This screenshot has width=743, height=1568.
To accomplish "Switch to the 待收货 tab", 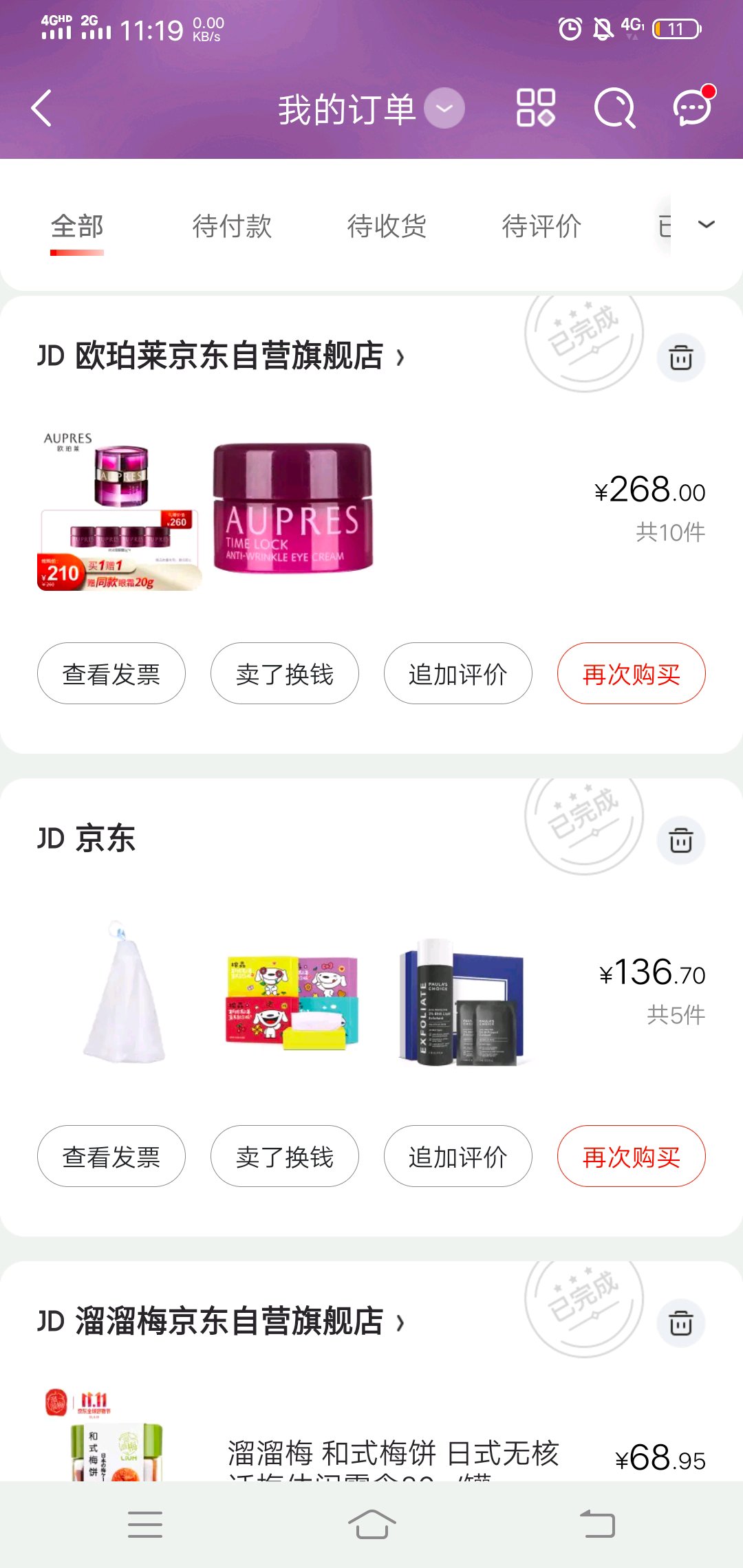I will [x=387, y=226].
